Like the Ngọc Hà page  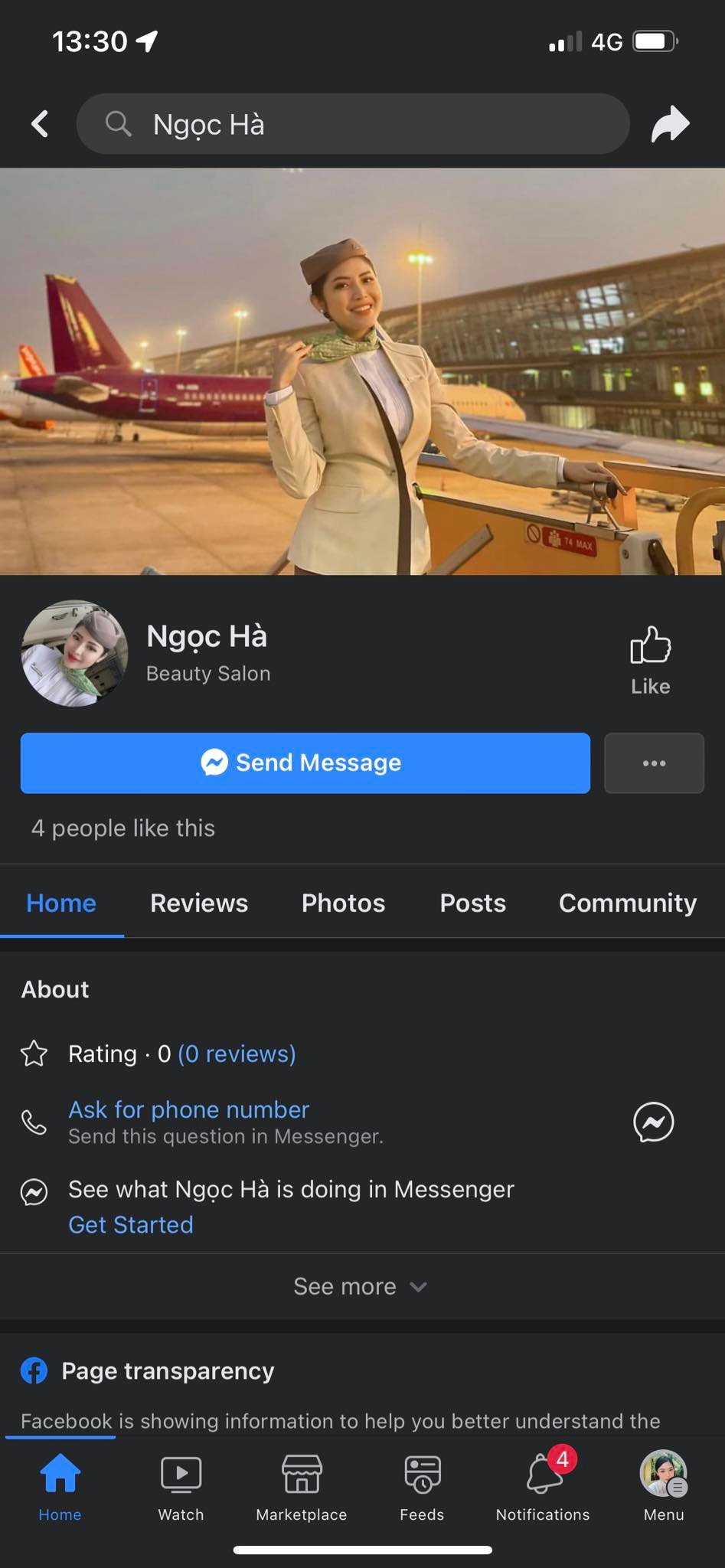[650, 660]
